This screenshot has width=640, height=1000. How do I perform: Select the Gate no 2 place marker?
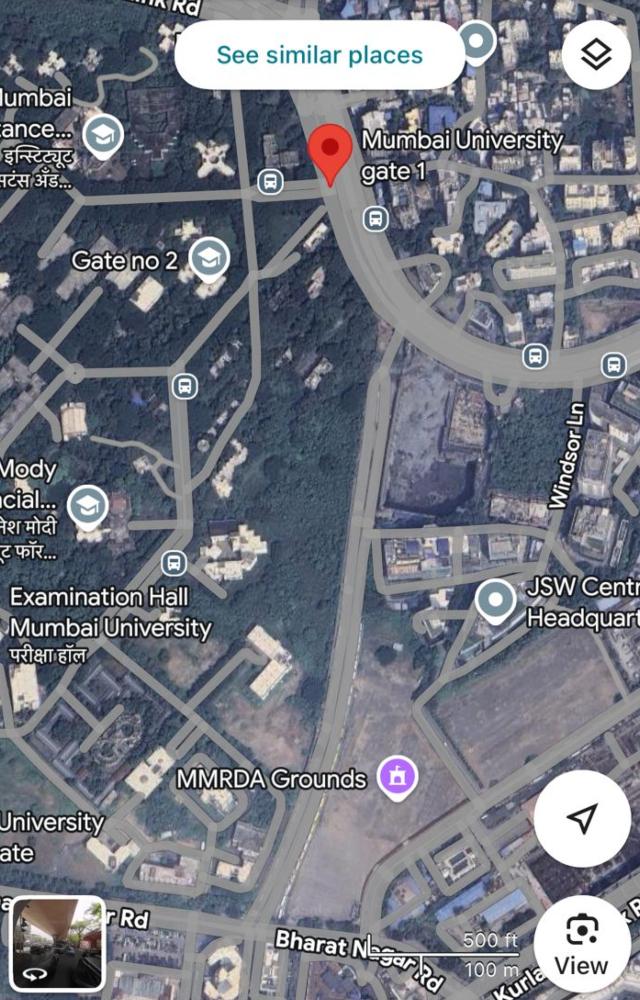[x=208, y=259]
